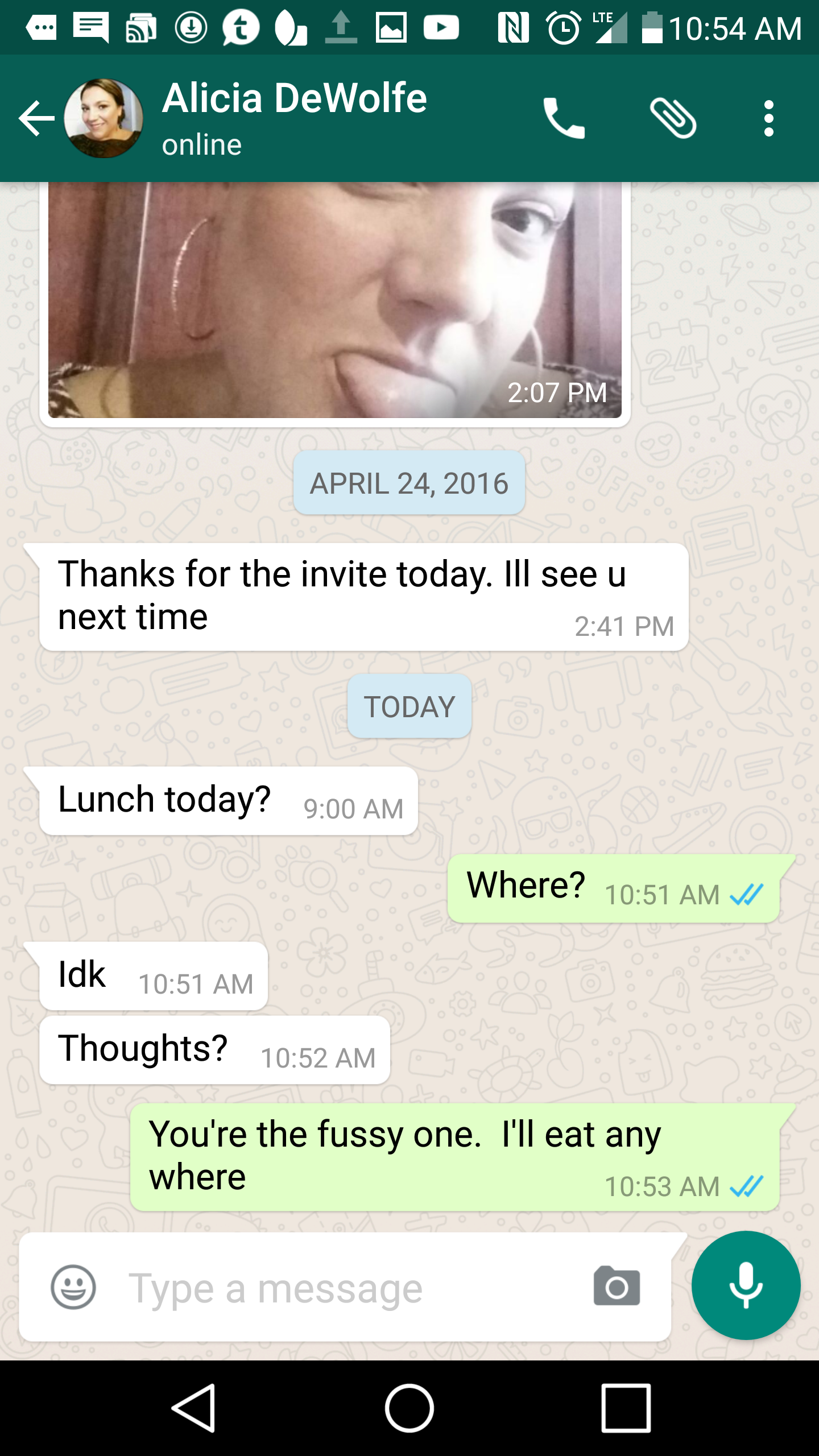
Task: Tap the microphone voice message button
Action: point(746,1285)
